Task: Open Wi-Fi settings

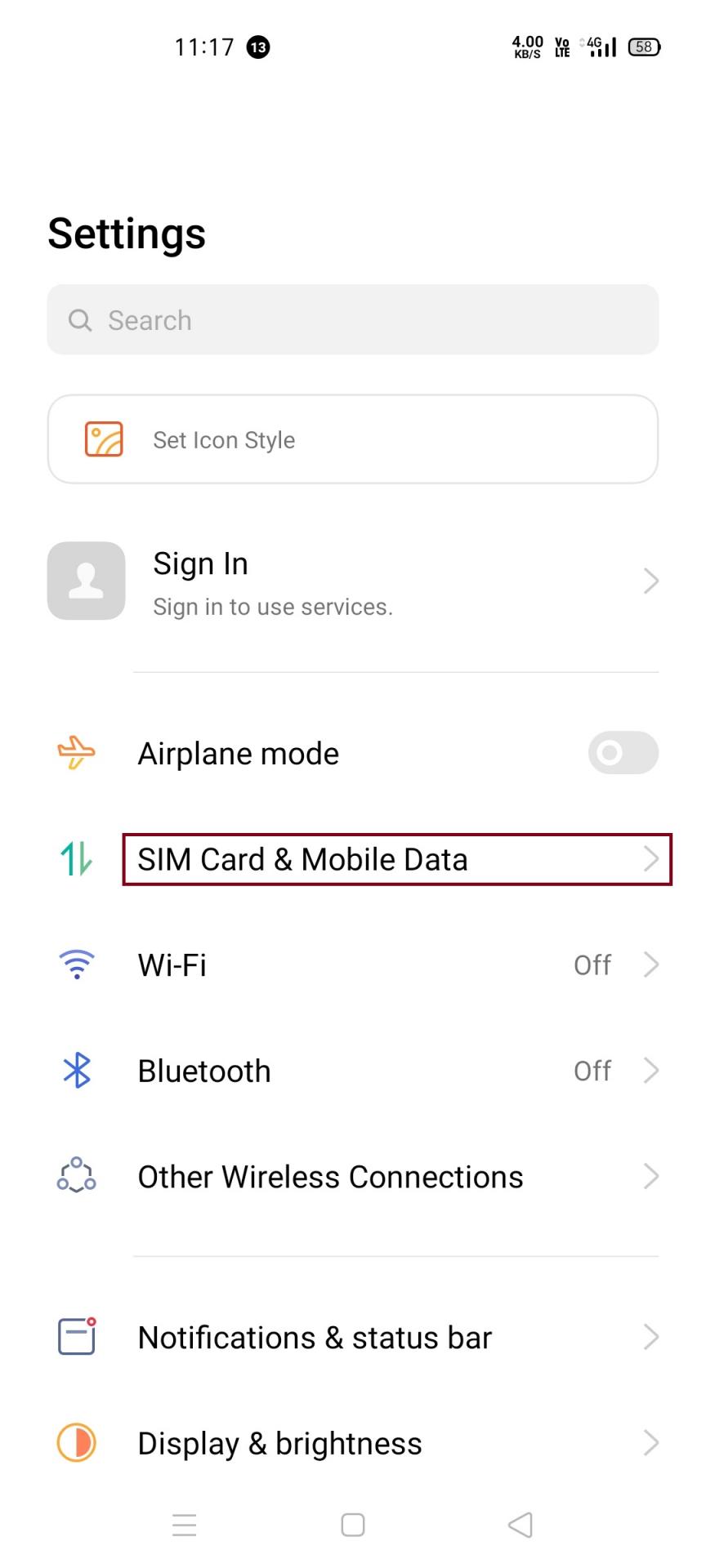Action: [353, 964]
